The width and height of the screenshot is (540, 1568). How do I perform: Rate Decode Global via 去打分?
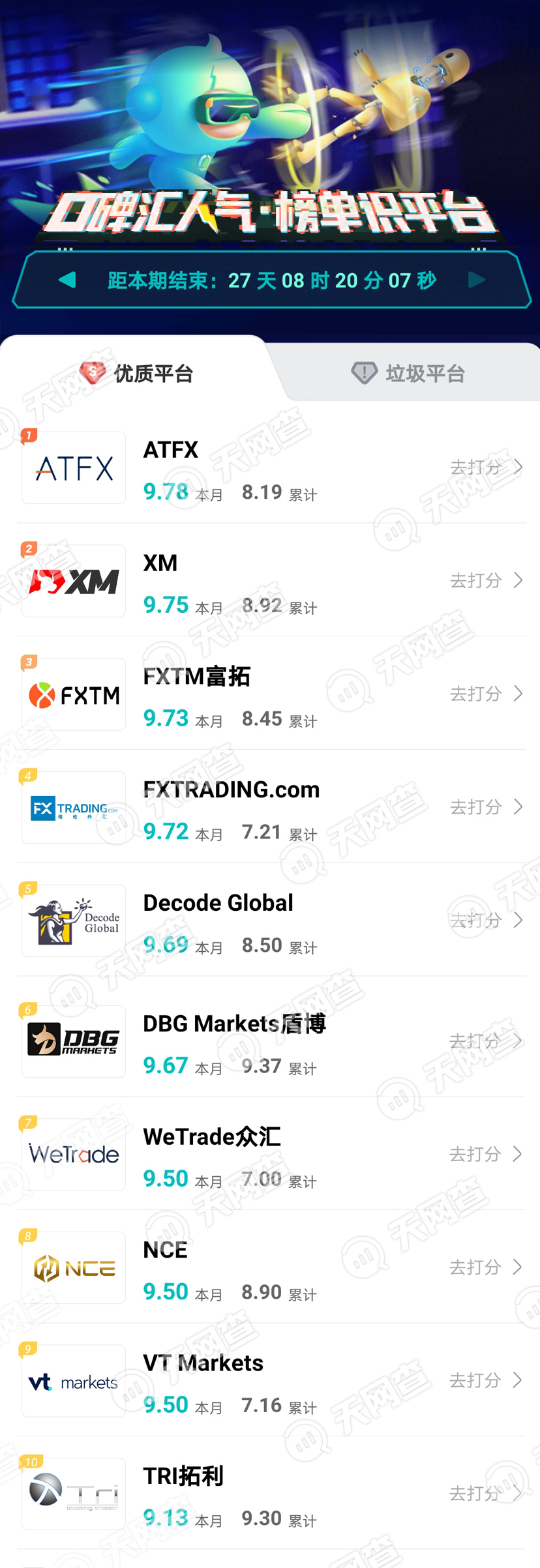point(486,920)
